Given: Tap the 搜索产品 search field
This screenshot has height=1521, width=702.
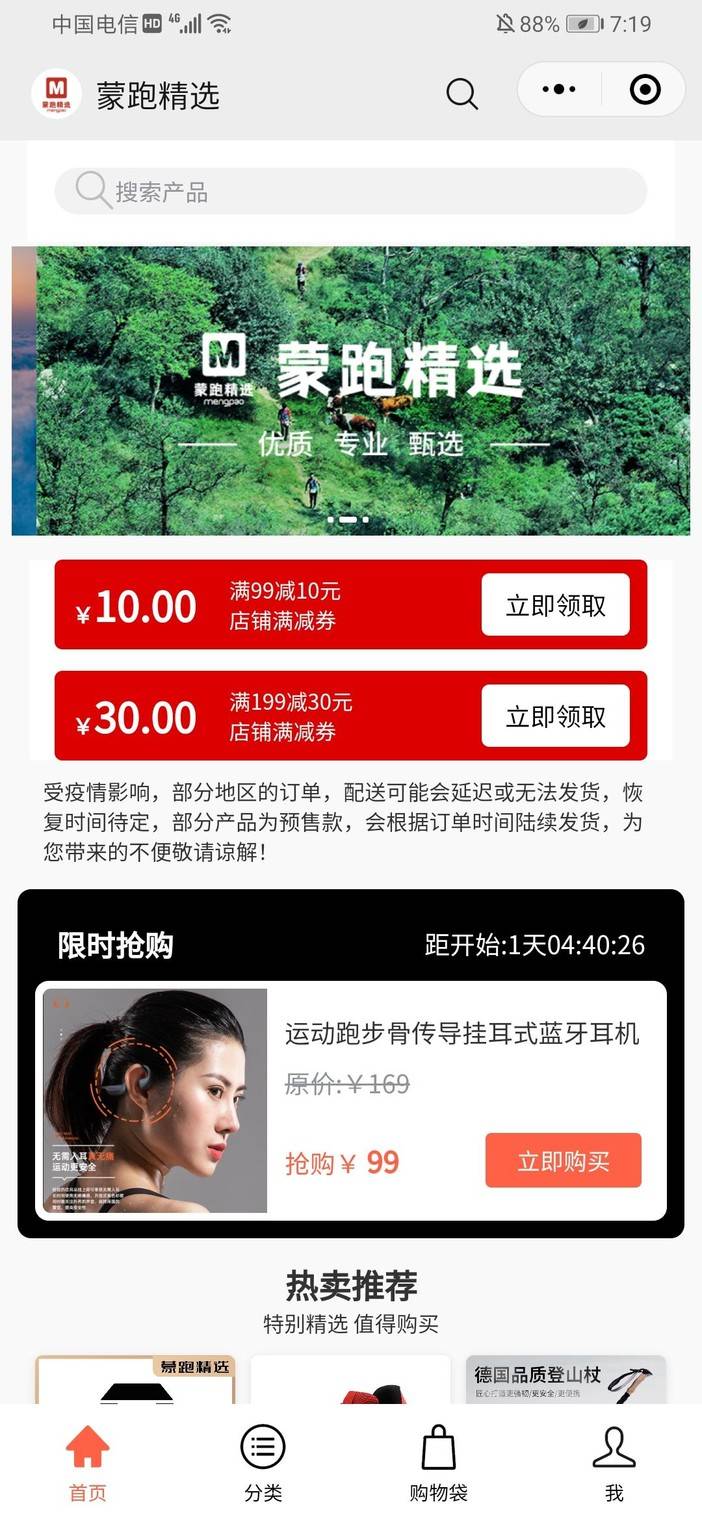Looking at the screenshot, I should tap(351, 191).
